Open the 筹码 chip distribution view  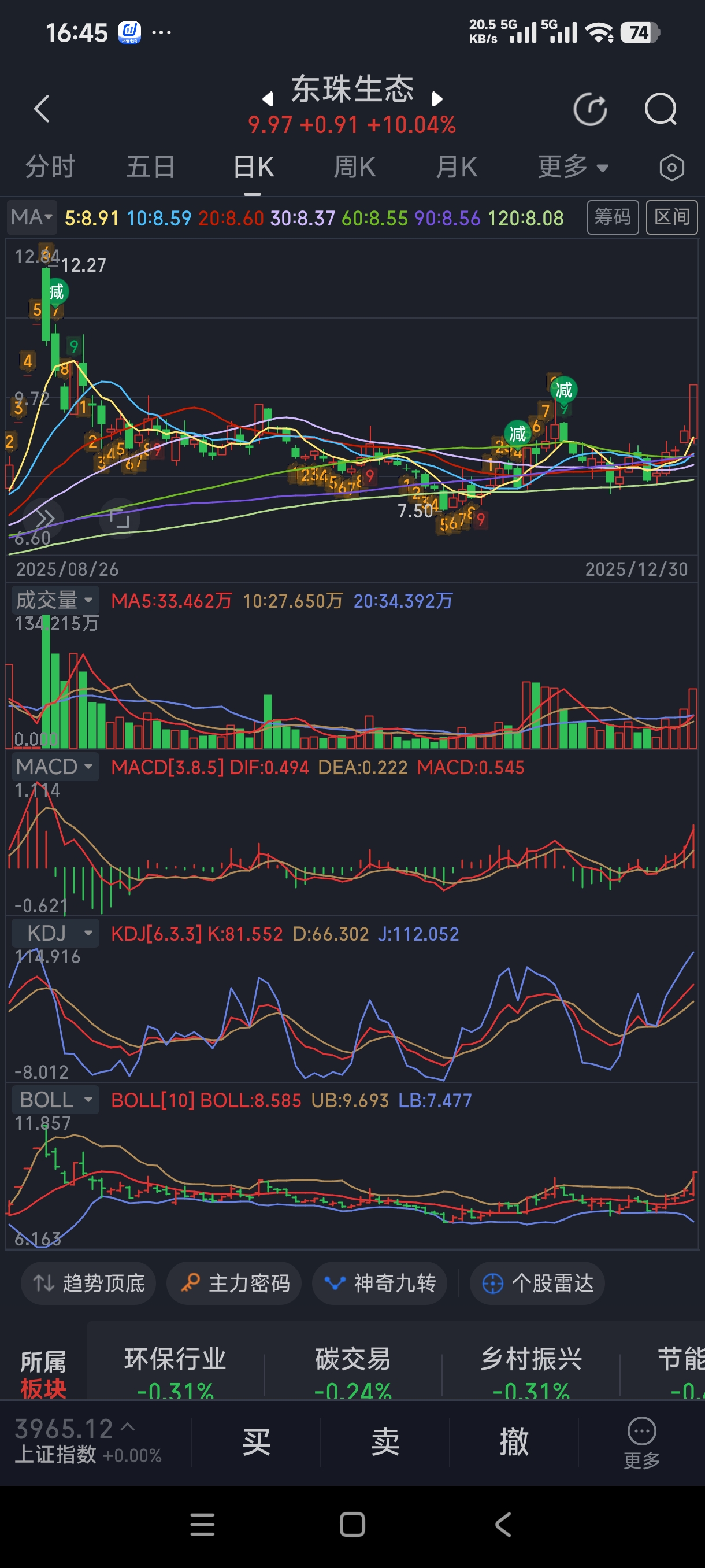[x=613, y=217]
